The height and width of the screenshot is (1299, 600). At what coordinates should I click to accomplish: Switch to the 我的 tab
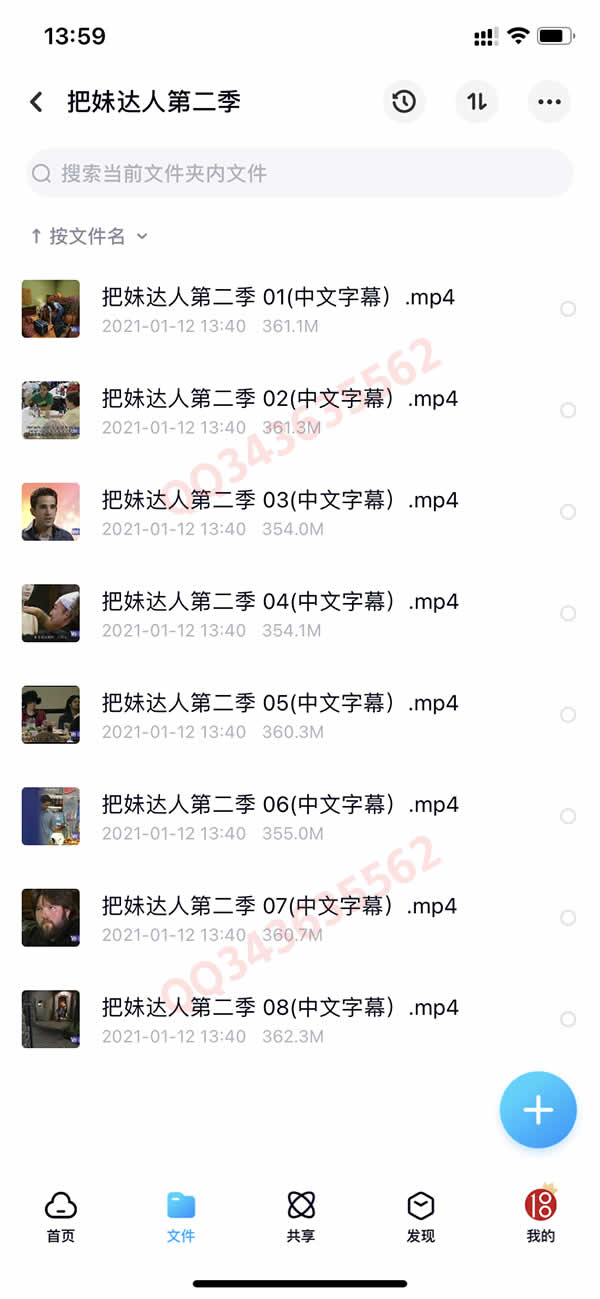coord(541,1216)
